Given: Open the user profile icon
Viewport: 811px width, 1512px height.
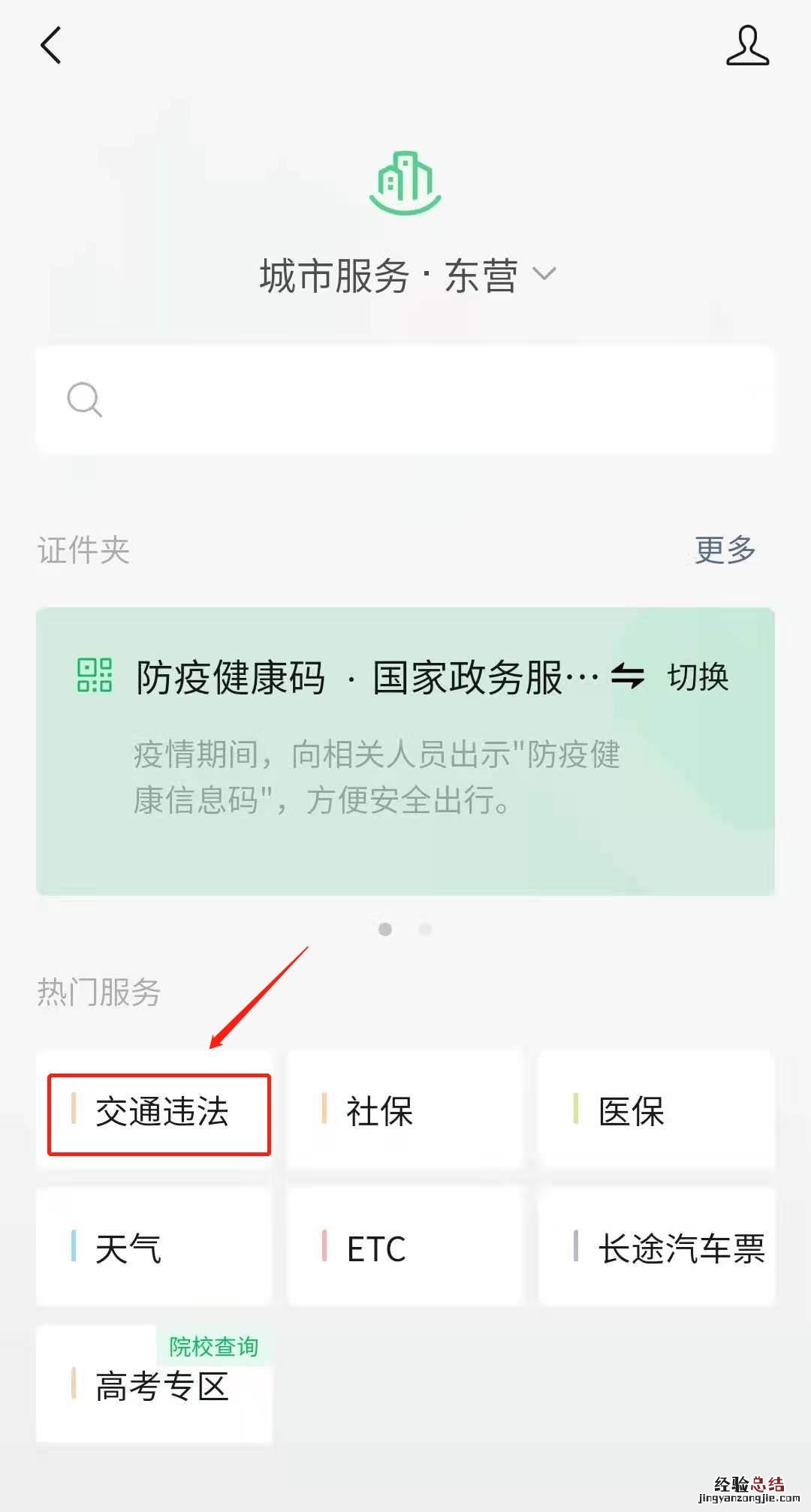Looking at the screenshot, I should click(747, 46).
